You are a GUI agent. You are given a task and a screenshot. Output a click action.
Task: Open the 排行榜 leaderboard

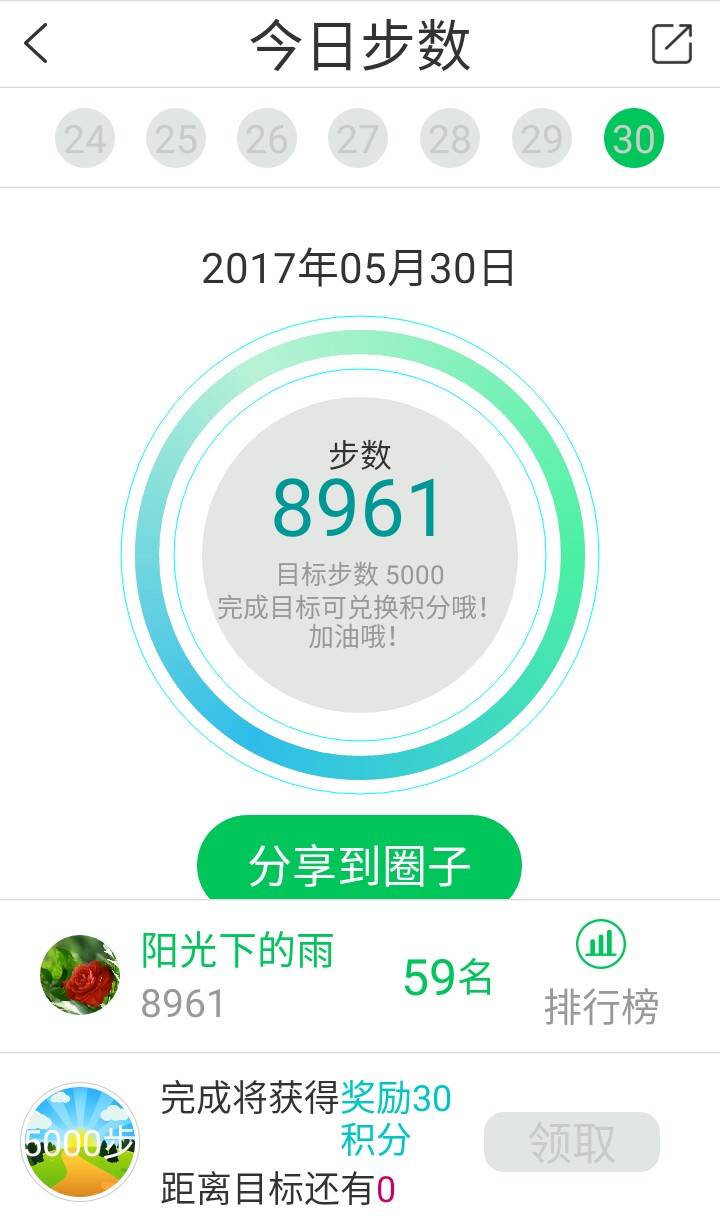[x=601, y=977]
